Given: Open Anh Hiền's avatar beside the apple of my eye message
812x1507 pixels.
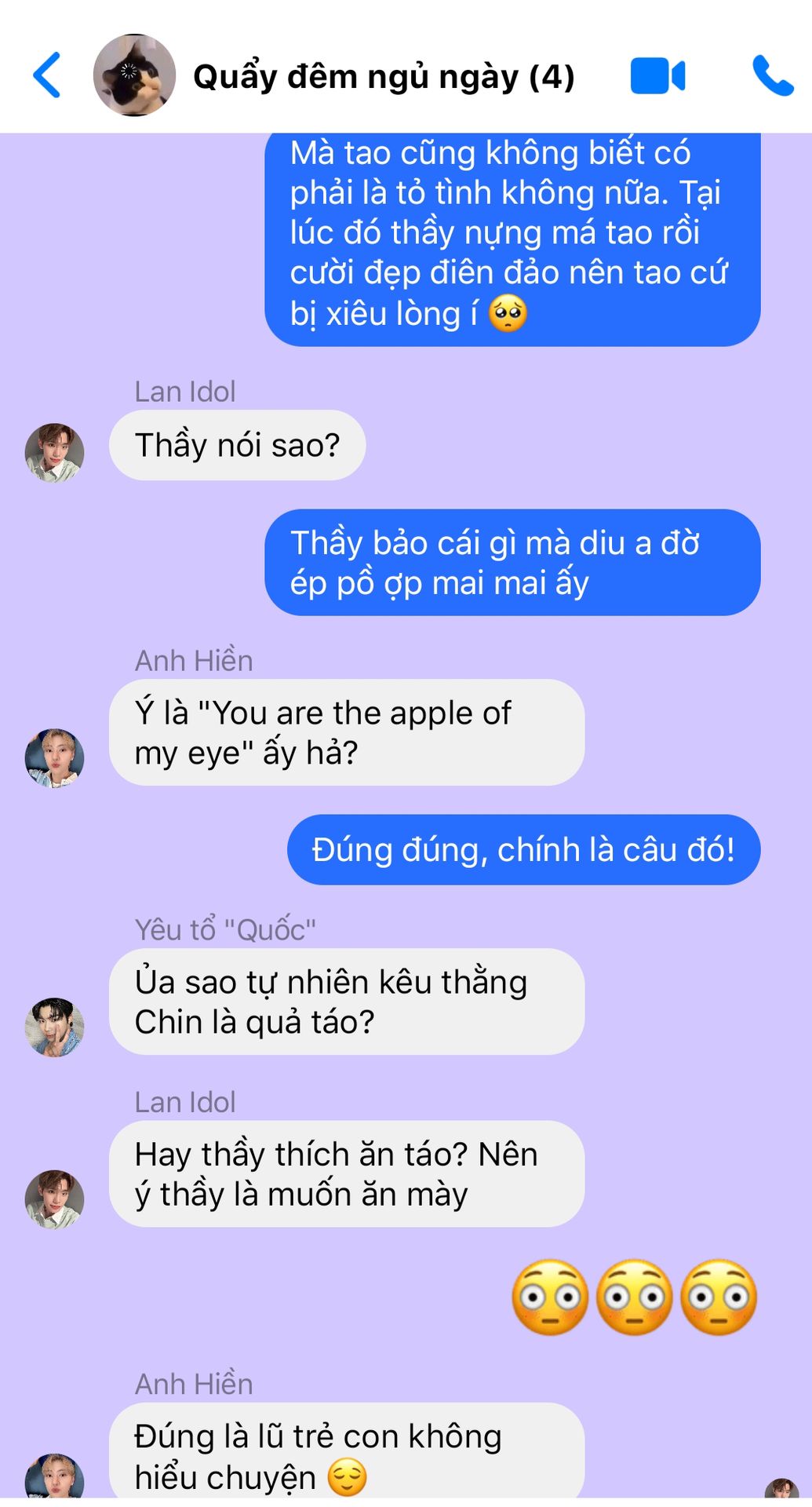Looking at the screenshot, I should [x=55, y=757].
